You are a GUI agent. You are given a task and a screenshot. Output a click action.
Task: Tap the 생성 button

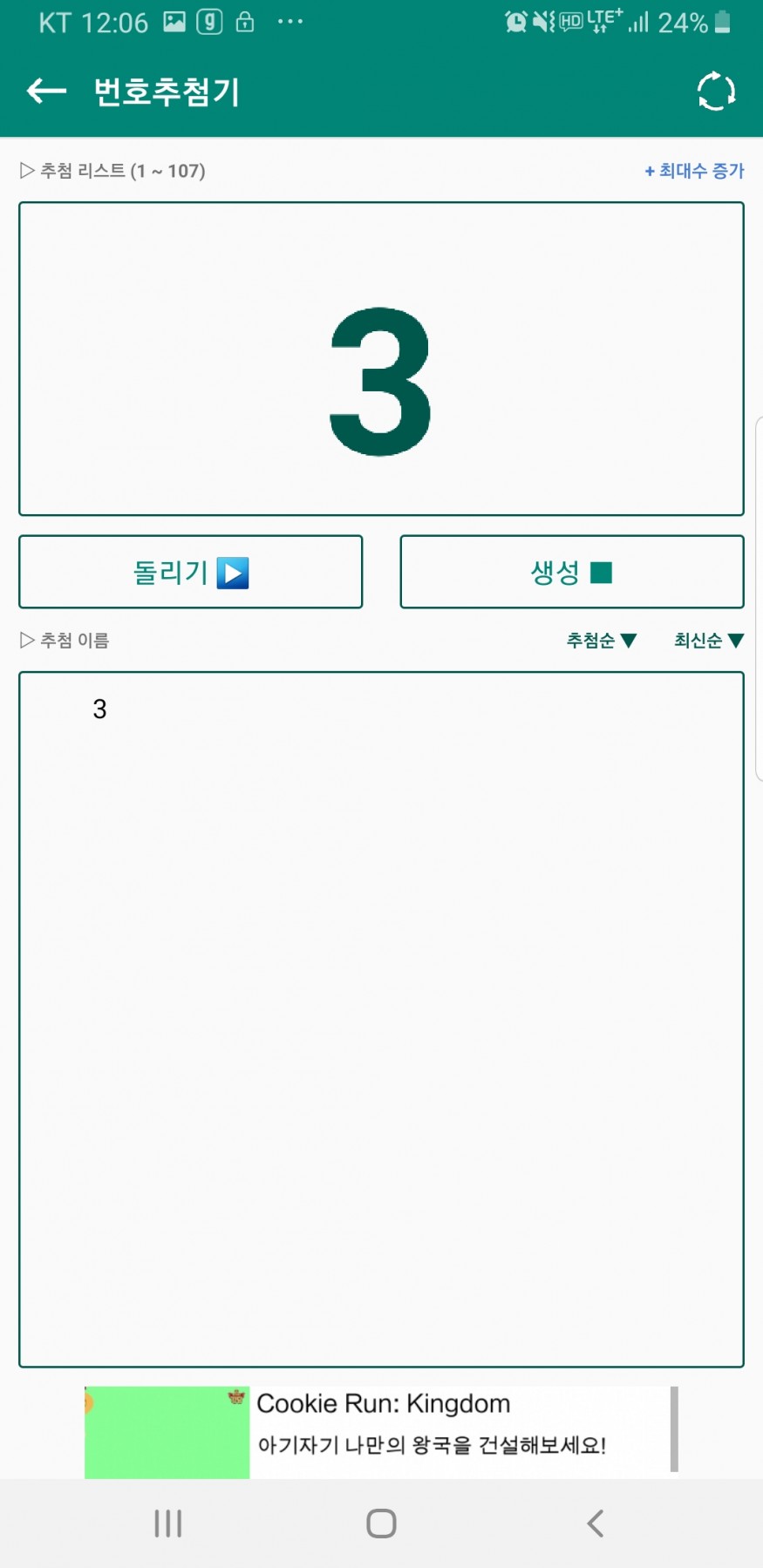click(x=571, y=572)
